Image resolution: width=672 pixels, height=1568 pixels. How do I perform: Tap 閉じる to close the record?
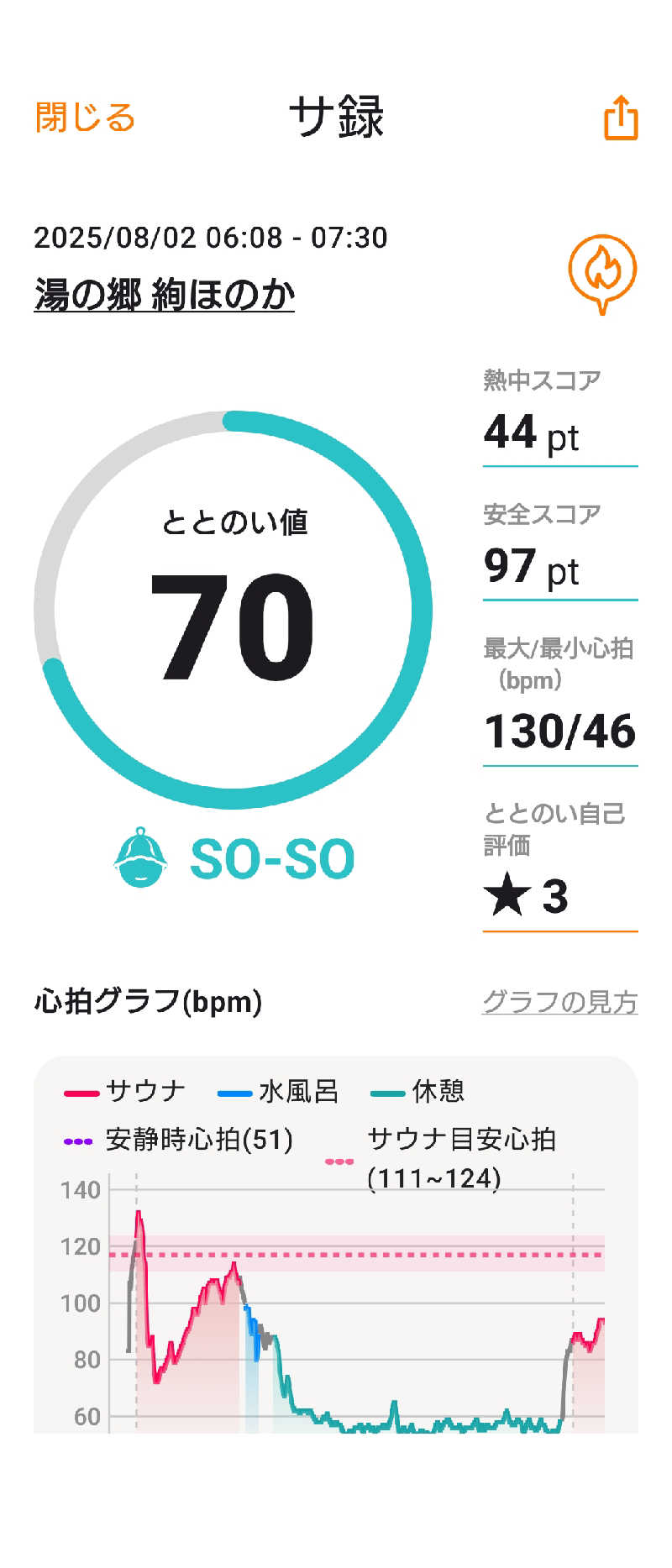tap(85, 118)
